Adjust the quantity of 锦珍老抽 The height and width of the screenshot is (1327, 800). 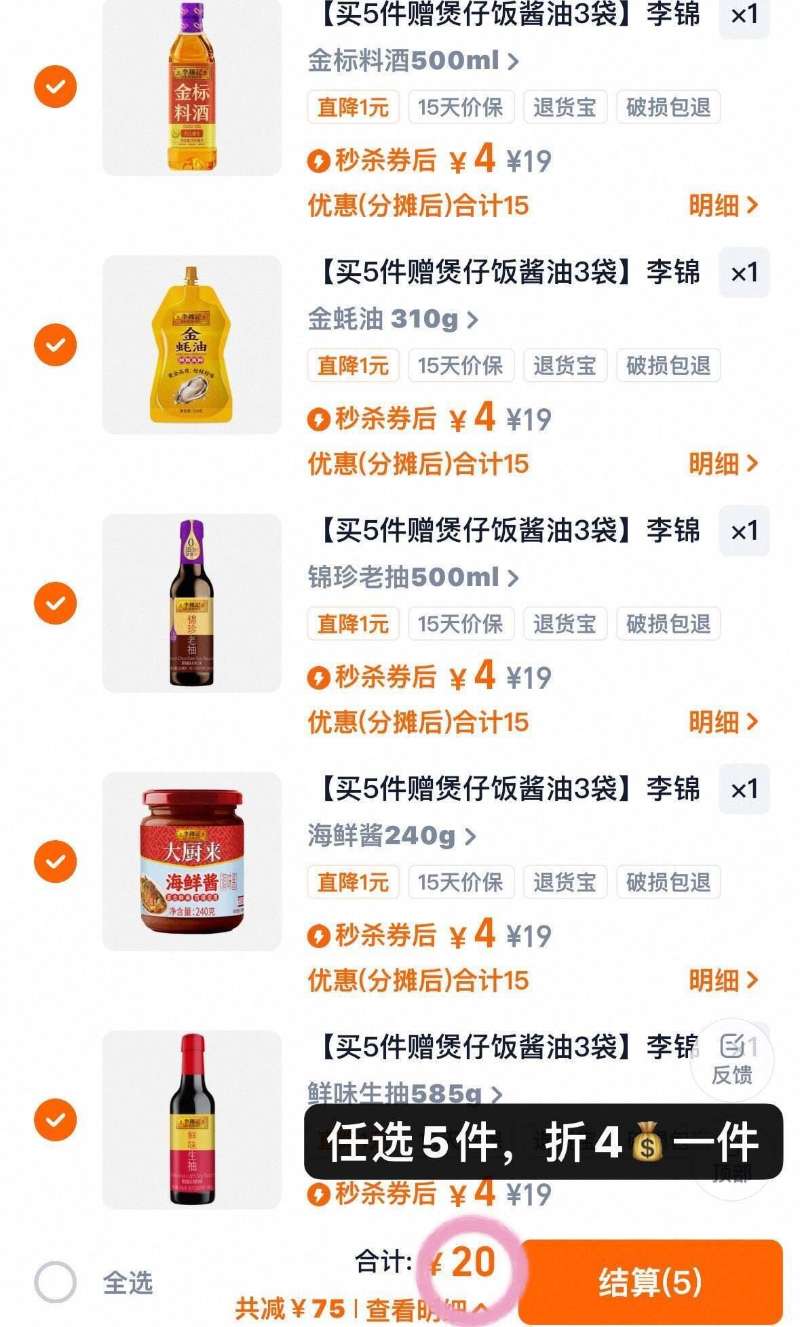[x=744, y=531]
